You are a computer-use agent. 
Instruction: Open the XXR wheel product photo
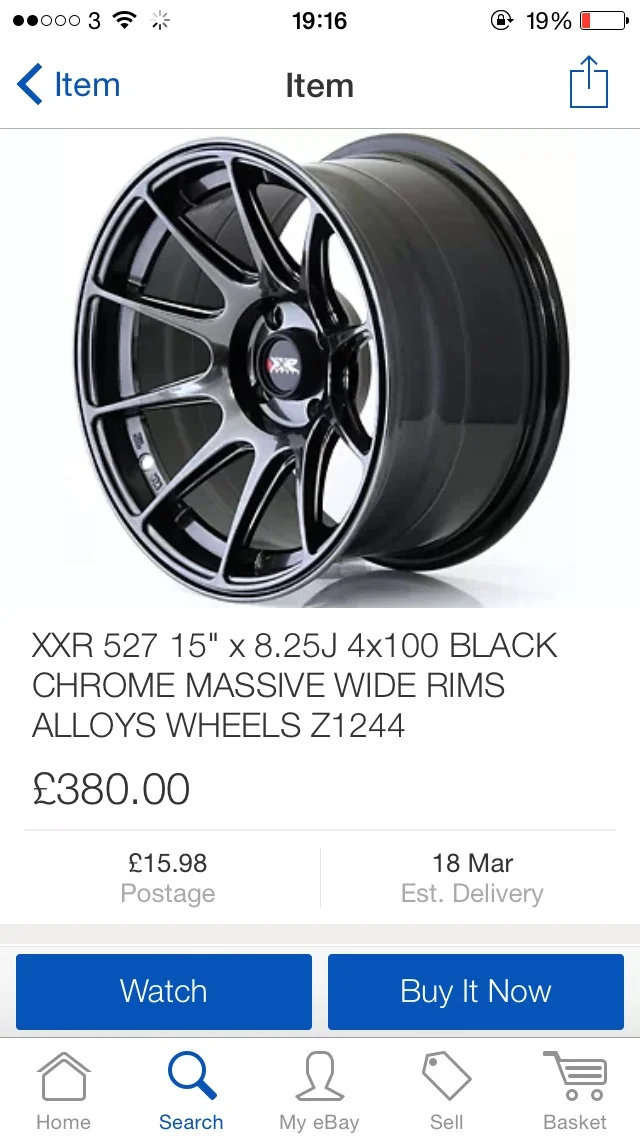(320, 369)
